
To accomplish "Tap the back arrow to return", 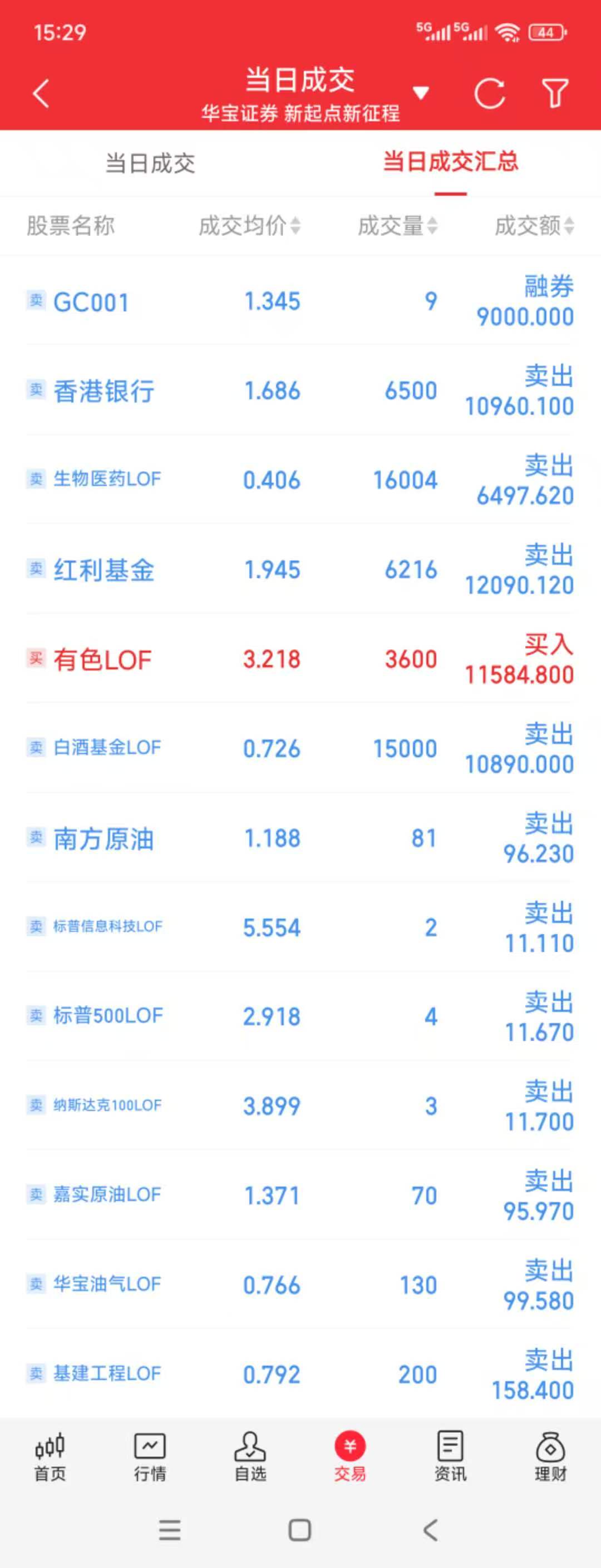I will 40,92.
